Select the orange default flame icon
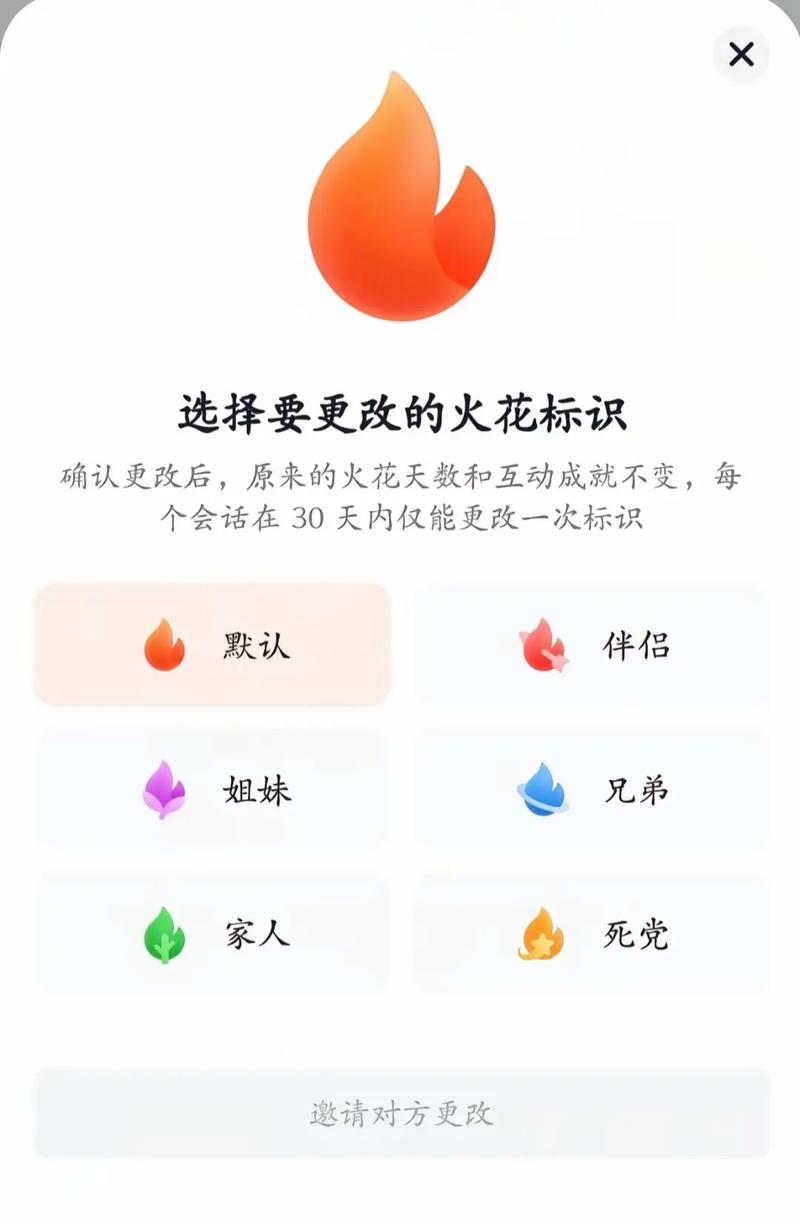The image size is (800, 1224). point(166,645)
